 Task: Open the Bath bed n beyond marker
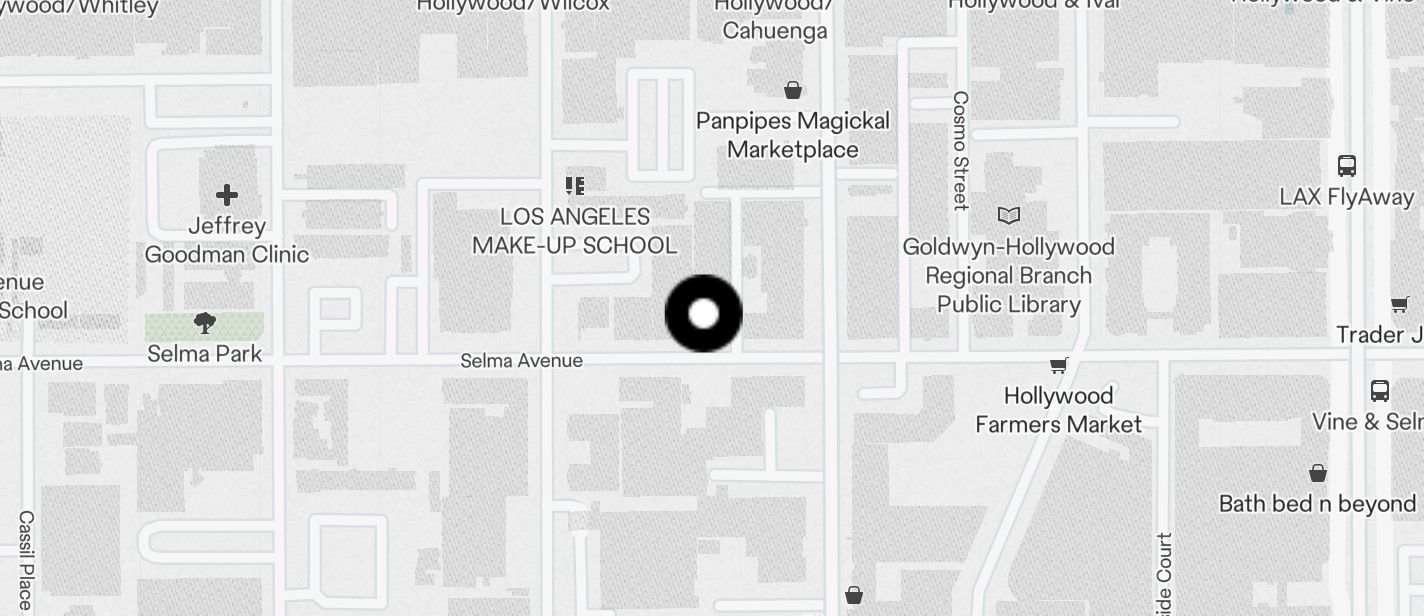[1318, 473]
